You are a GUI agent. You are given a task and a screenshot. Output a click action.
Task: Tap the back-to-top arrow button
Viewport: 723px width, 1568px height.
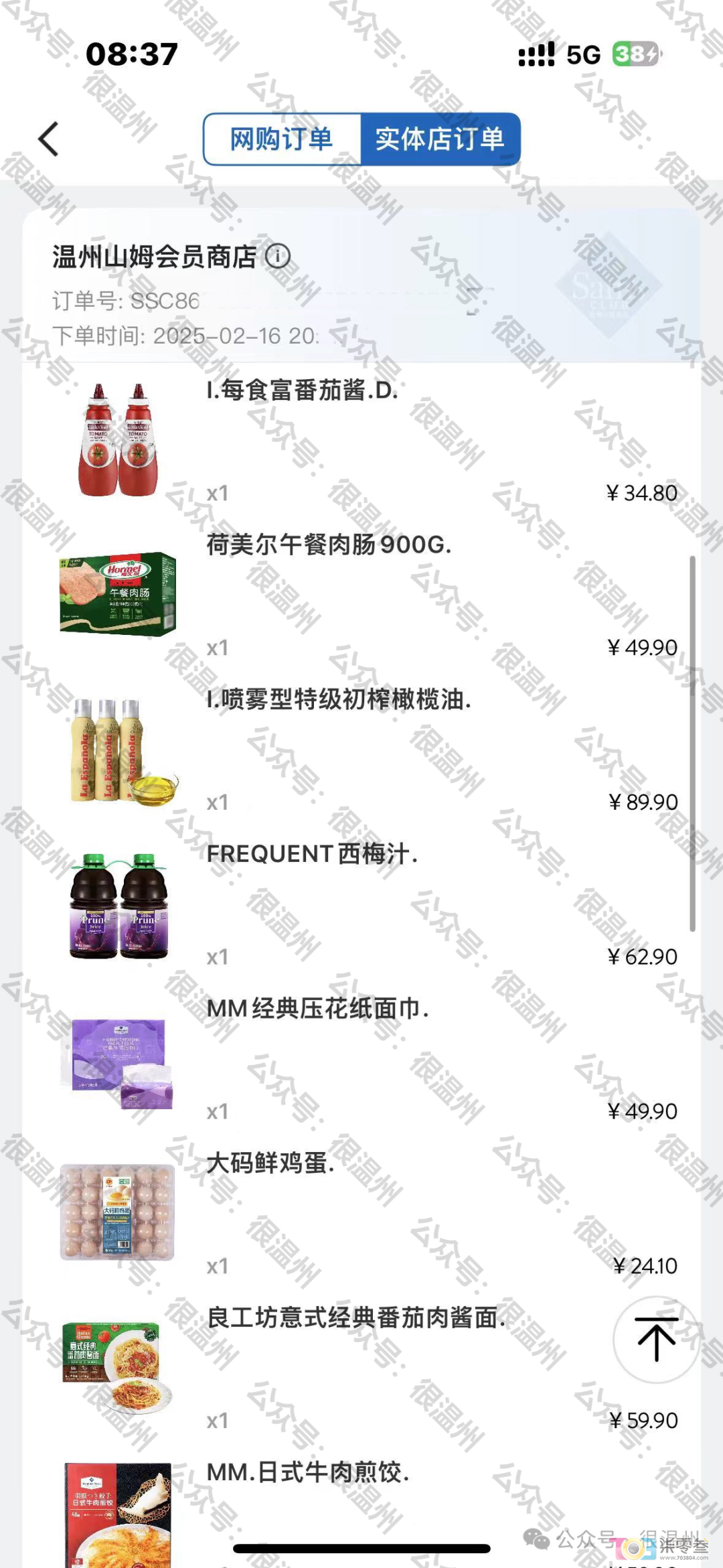tap(656, 1340)
